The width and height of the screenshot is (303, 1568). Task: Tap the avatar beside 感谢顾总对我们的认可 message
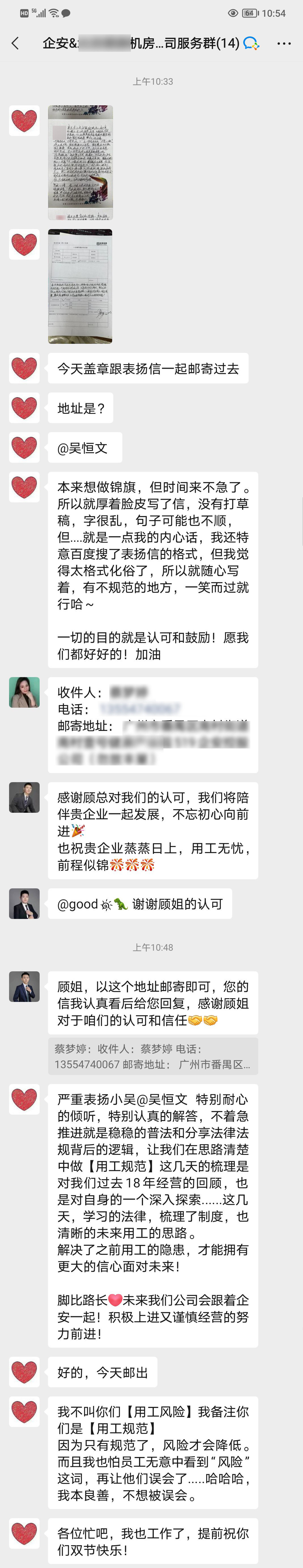[x=24, y=797]
